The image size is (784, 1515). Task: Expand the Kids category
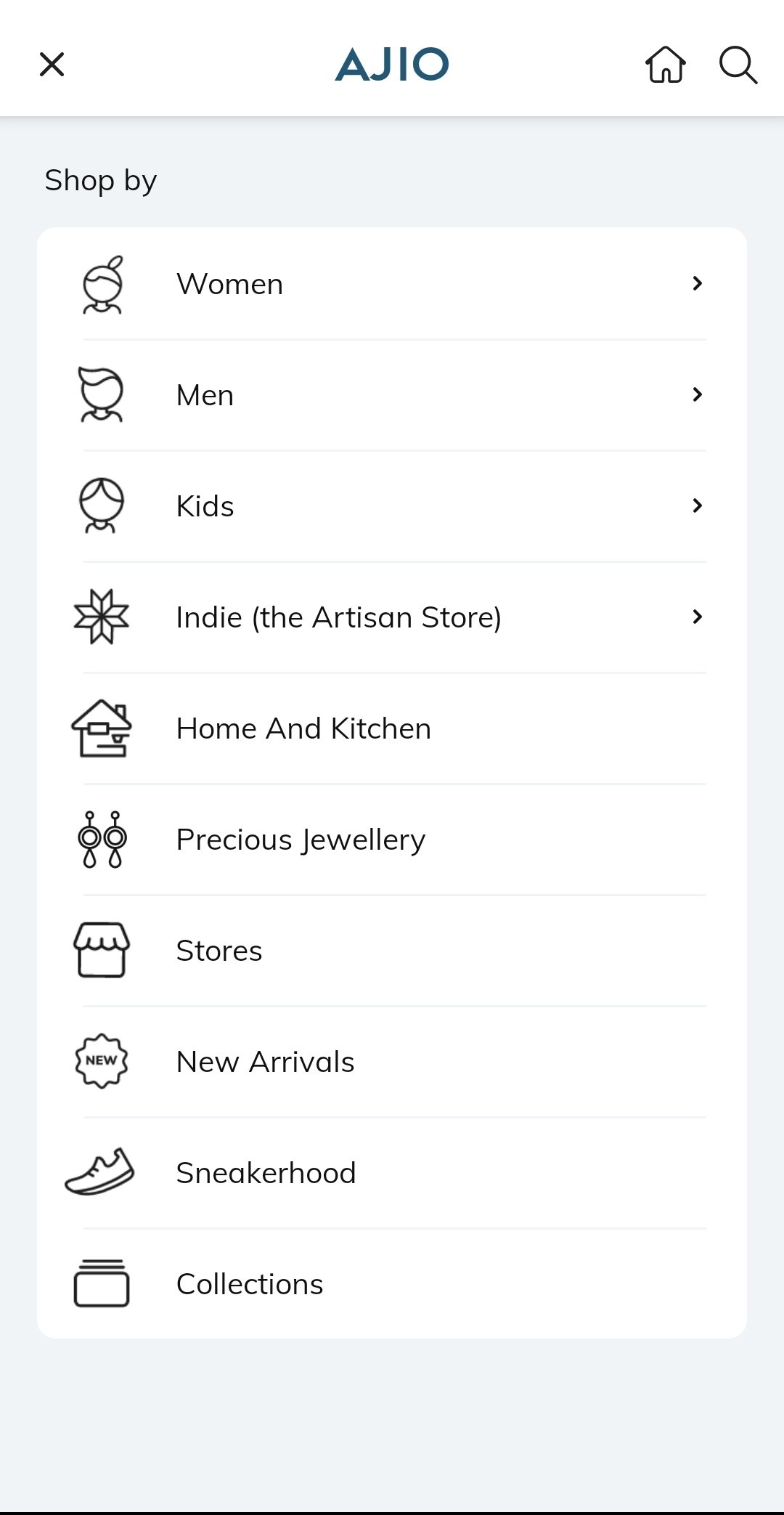click(x=392, y=506)
